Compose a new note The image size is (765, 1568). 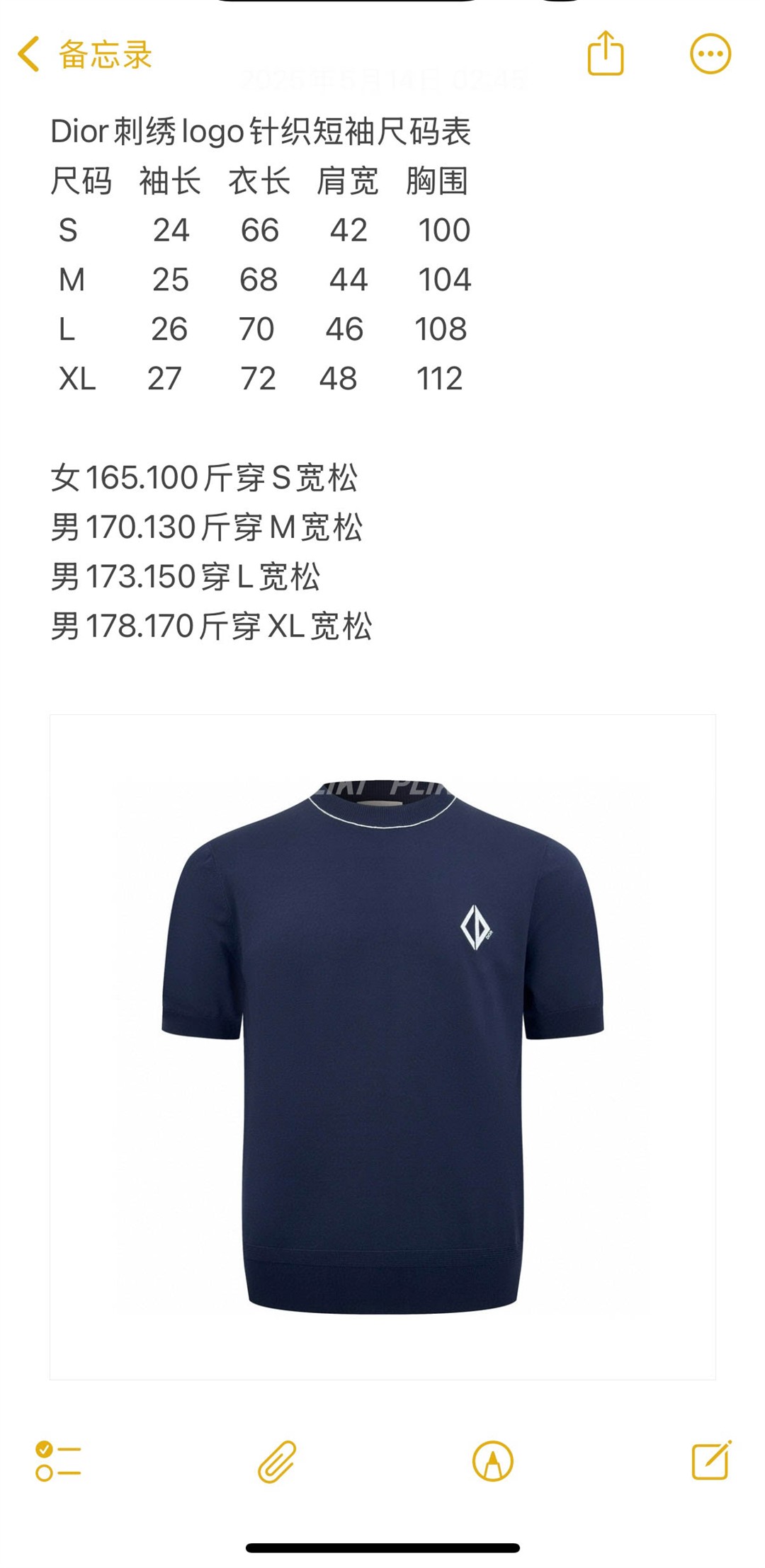click(710, 1459)
